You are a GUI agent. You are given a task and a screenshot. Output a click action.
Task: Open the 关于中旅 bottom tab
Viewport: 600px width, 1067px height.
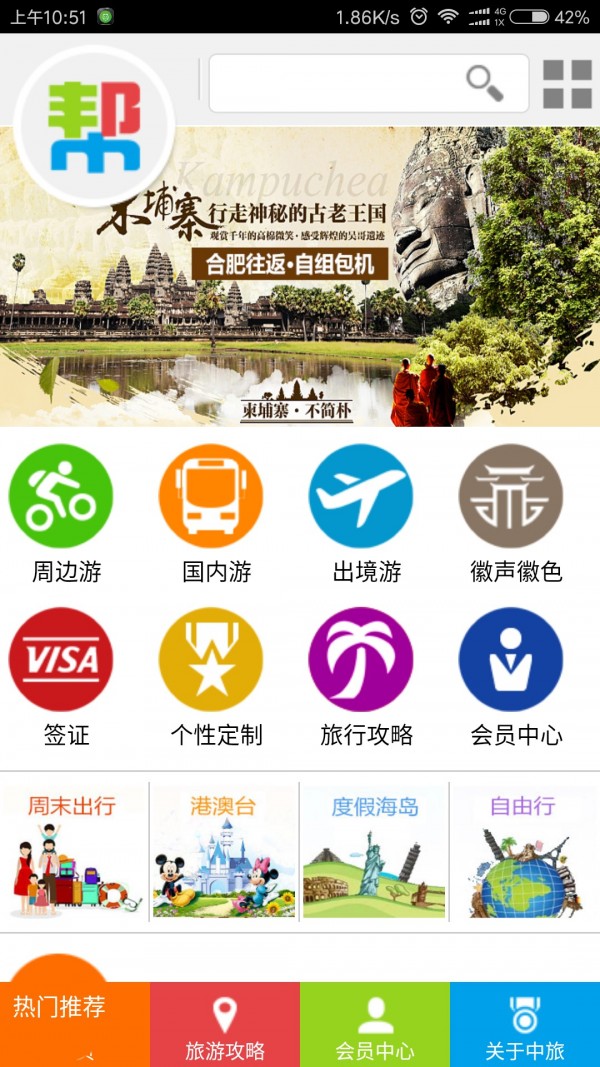click(x=525, y=1026)
